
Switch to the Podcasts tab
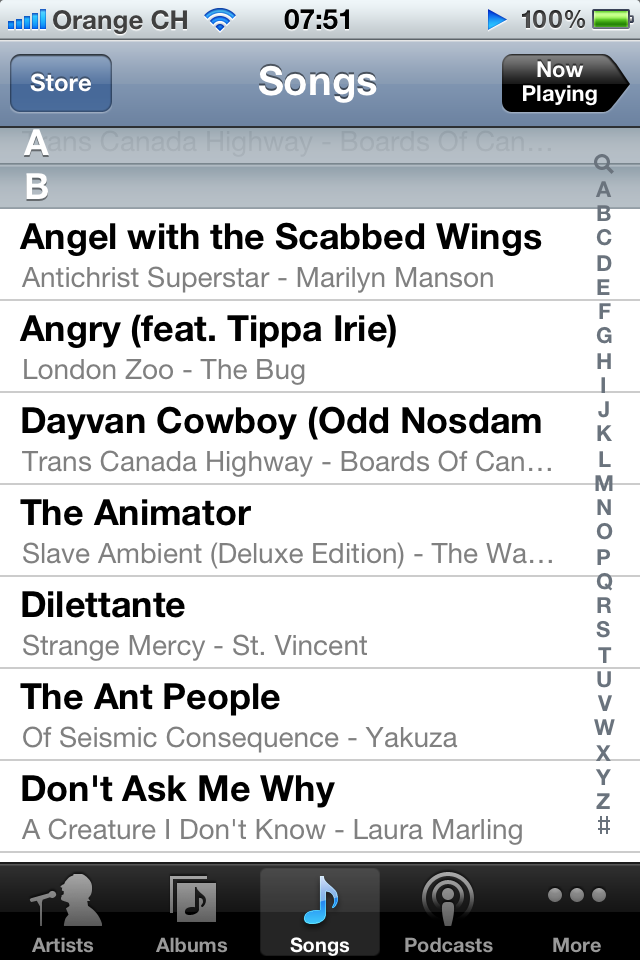(x=447, y=912)
